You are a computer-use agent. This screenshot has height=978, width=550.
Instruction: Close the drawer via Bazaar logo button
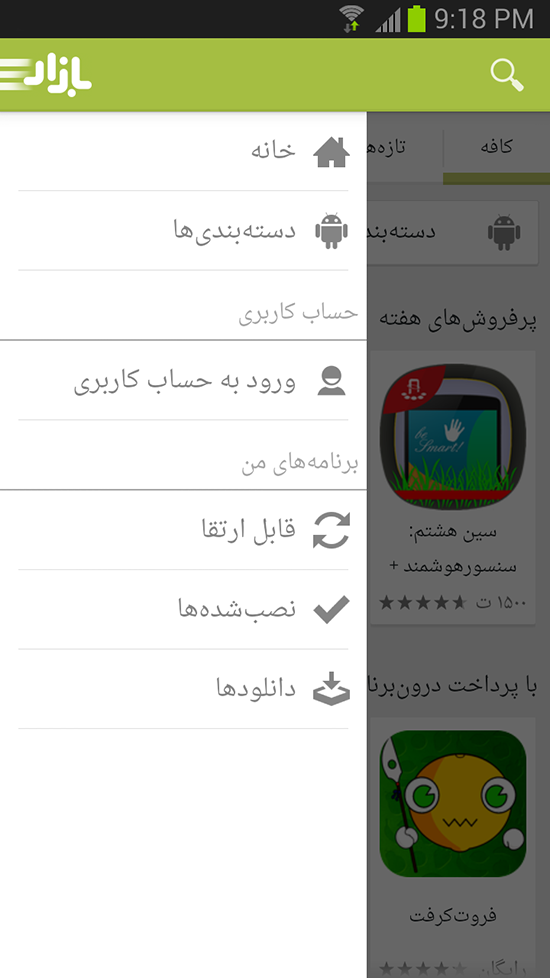click(x=46, y=75)
